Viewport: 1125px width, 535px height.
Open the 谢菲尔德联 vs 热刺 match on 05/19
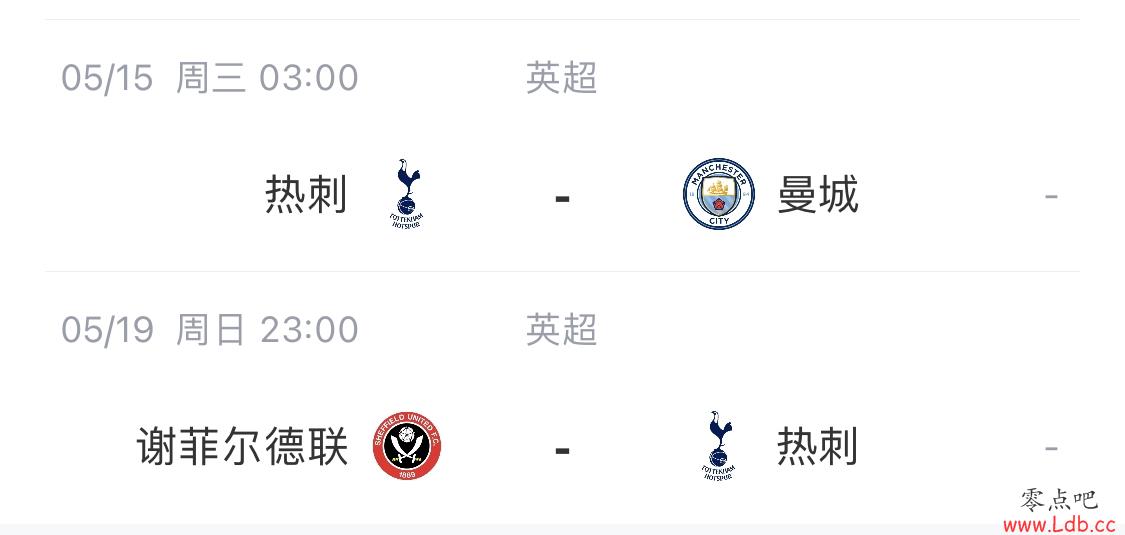(562, 447)
